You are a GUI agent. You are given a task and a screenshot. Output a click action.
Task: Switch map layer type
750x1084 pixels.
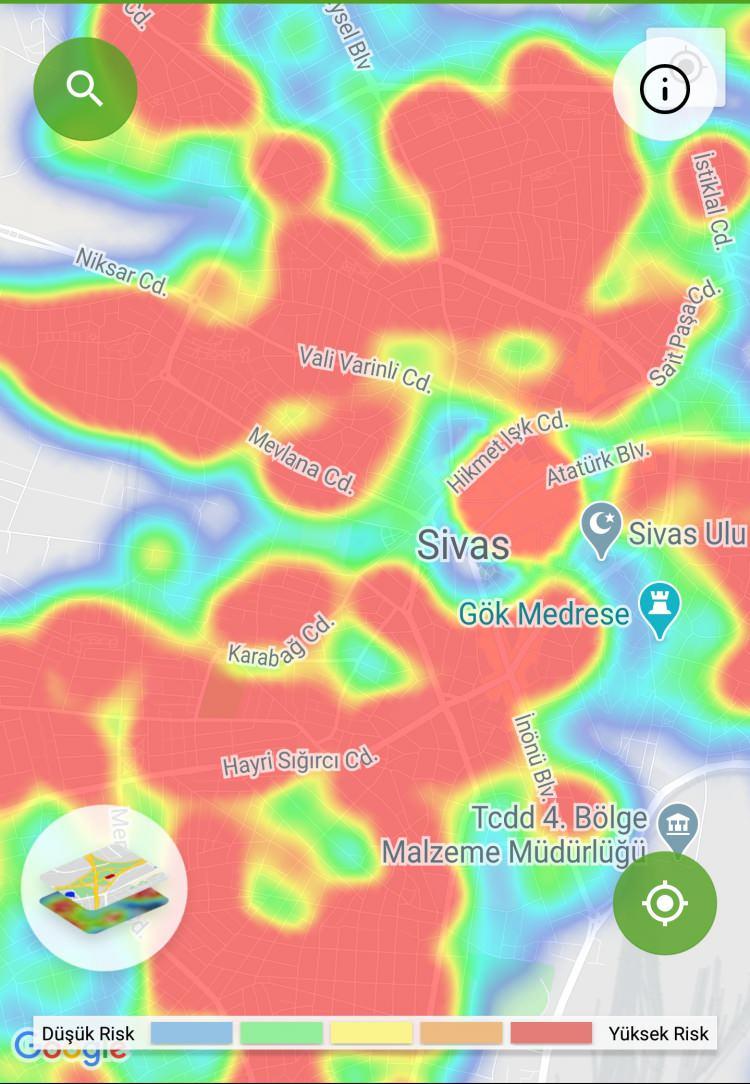(x=104, y=888)
